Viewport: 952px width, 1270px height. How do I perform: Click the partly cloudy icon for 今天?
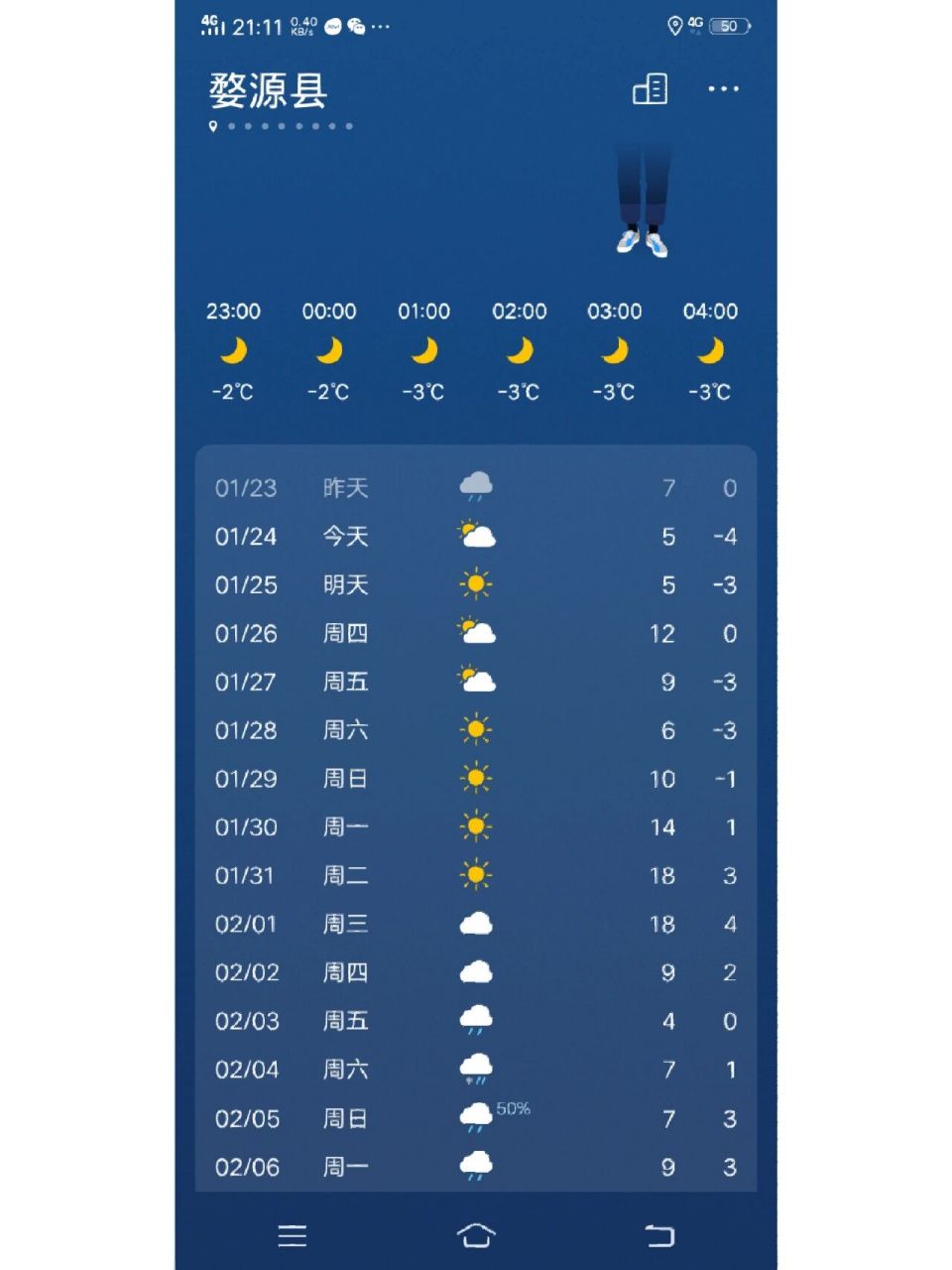(476, 536)
